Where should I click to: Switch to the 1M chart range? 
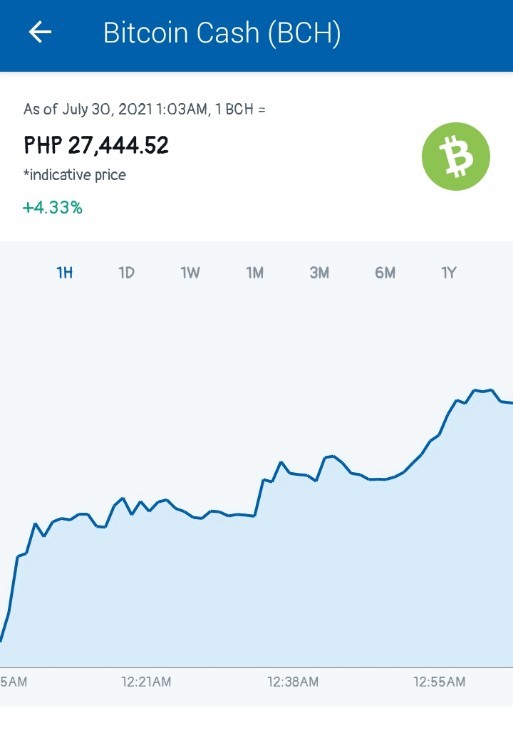point(255,273)
